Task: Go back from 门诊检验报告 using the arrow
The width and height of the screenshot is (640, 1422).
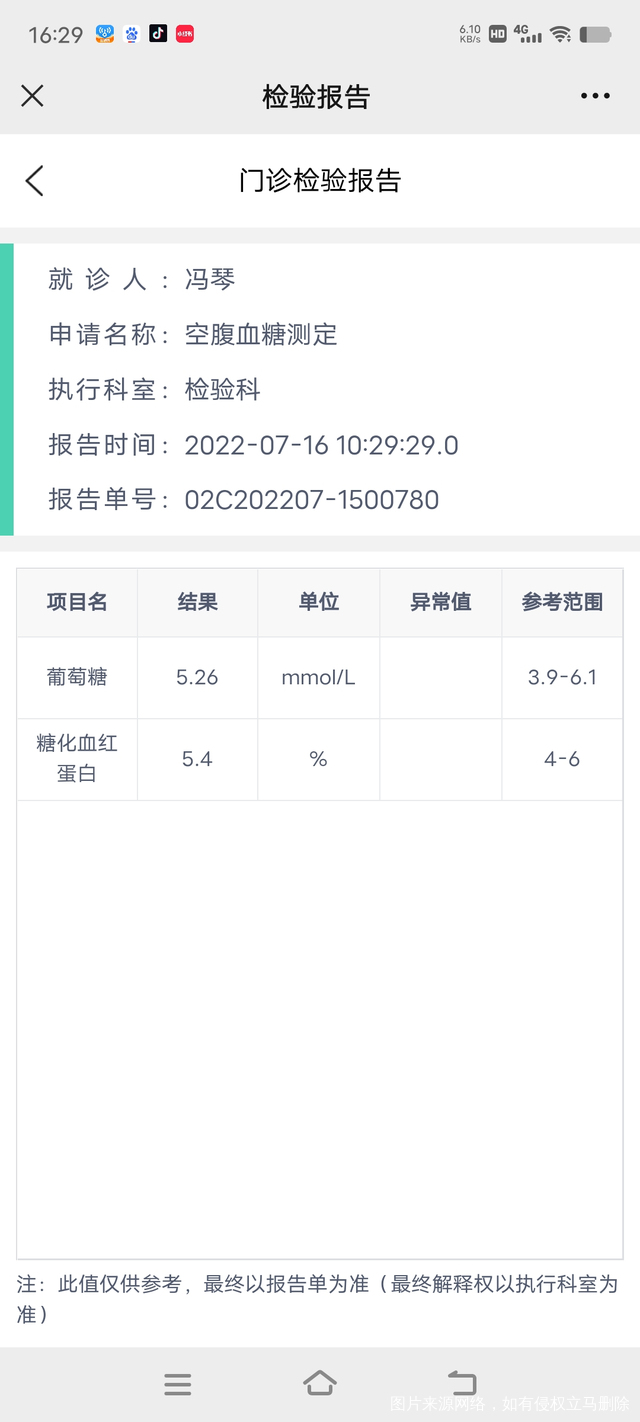Action: click(x=34, y=181)
